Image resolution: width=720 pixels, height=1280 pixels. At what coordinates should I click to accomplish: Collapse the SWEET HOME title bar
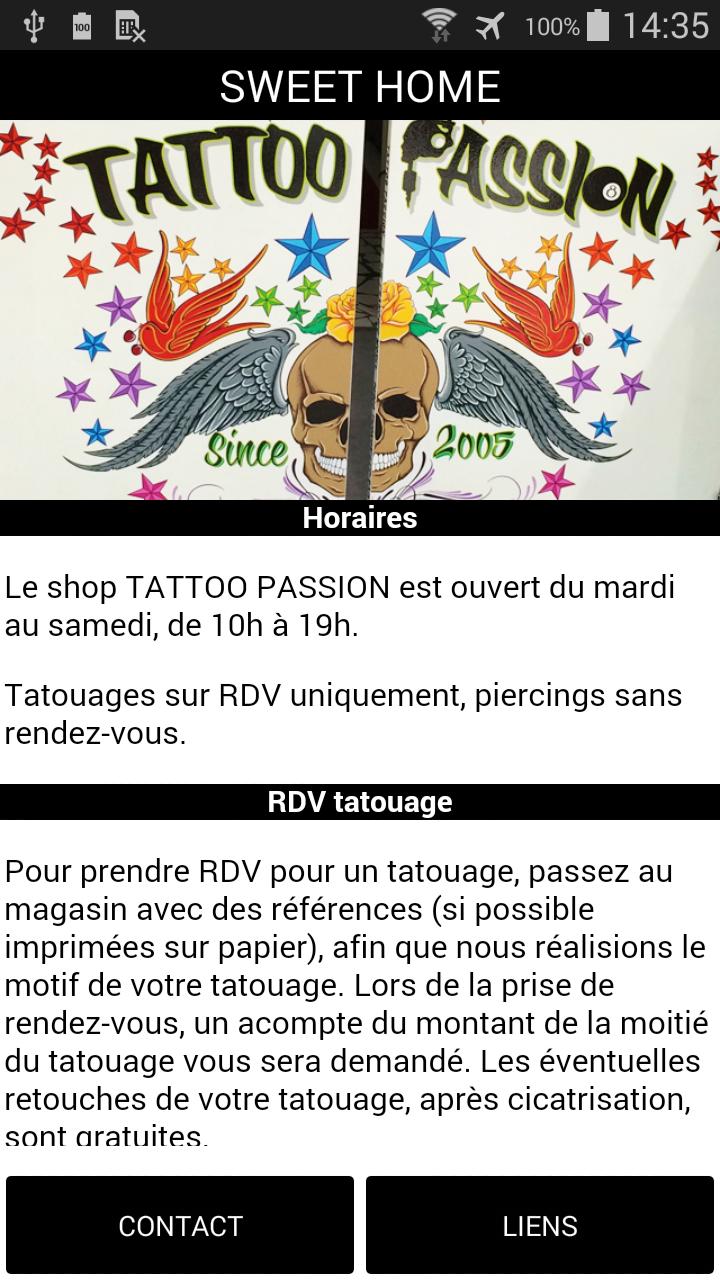(360, 87)
